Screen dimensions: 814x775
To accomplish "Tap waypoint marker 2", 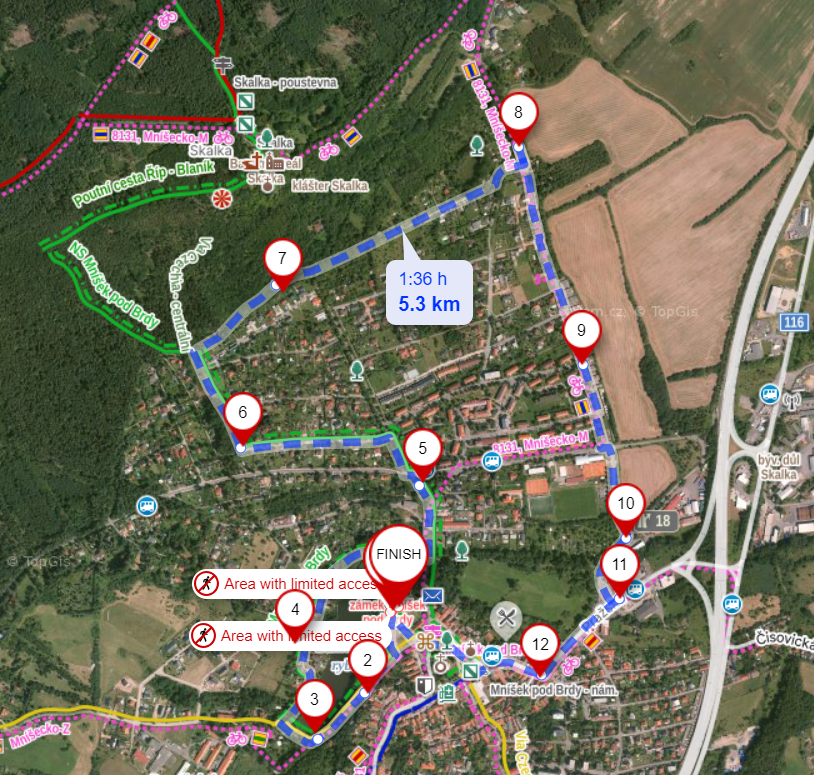I will coord(368,660).
